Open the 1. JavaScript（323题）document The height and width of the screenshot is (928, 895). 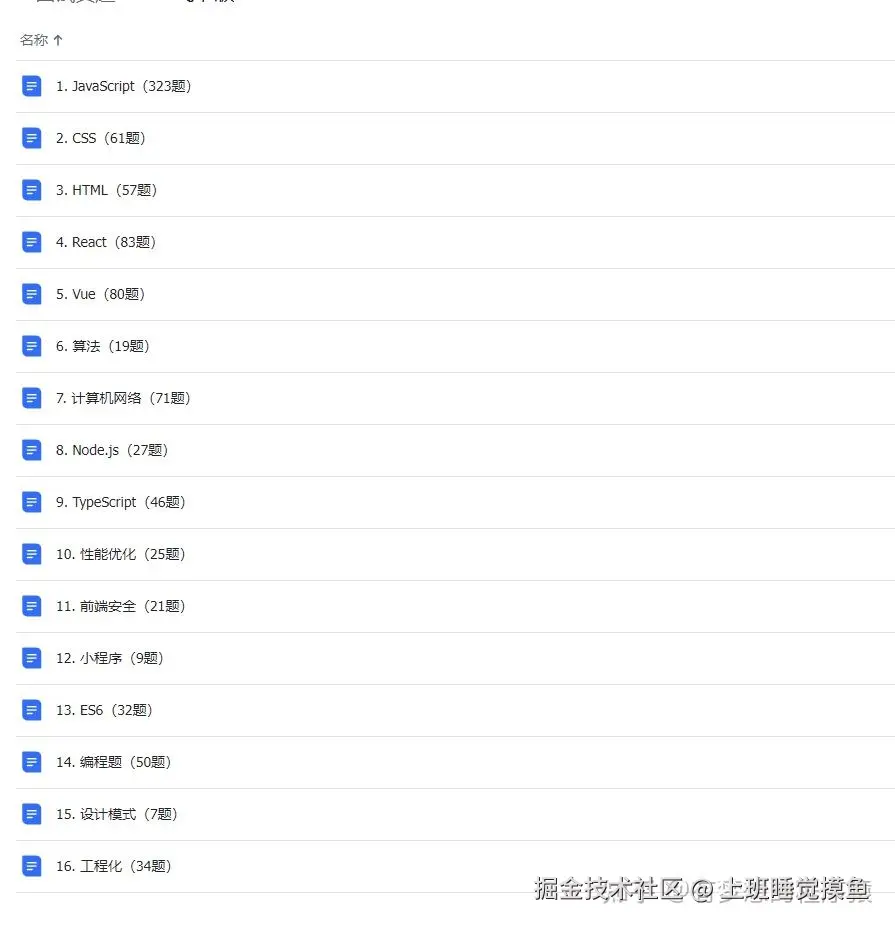click(x=123, y=86)
